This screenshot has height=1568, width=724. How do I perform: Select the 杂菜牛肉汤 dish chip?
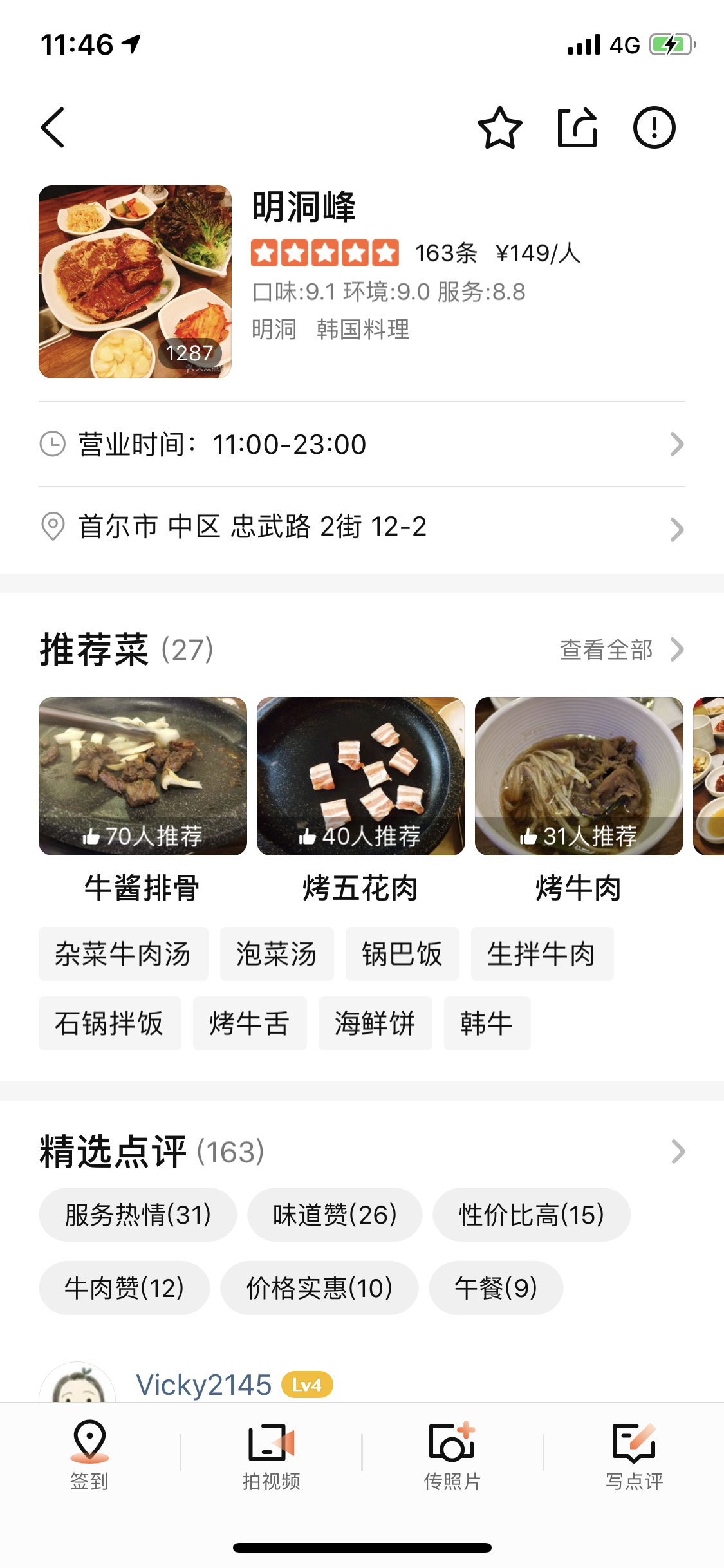click(123, 954)
